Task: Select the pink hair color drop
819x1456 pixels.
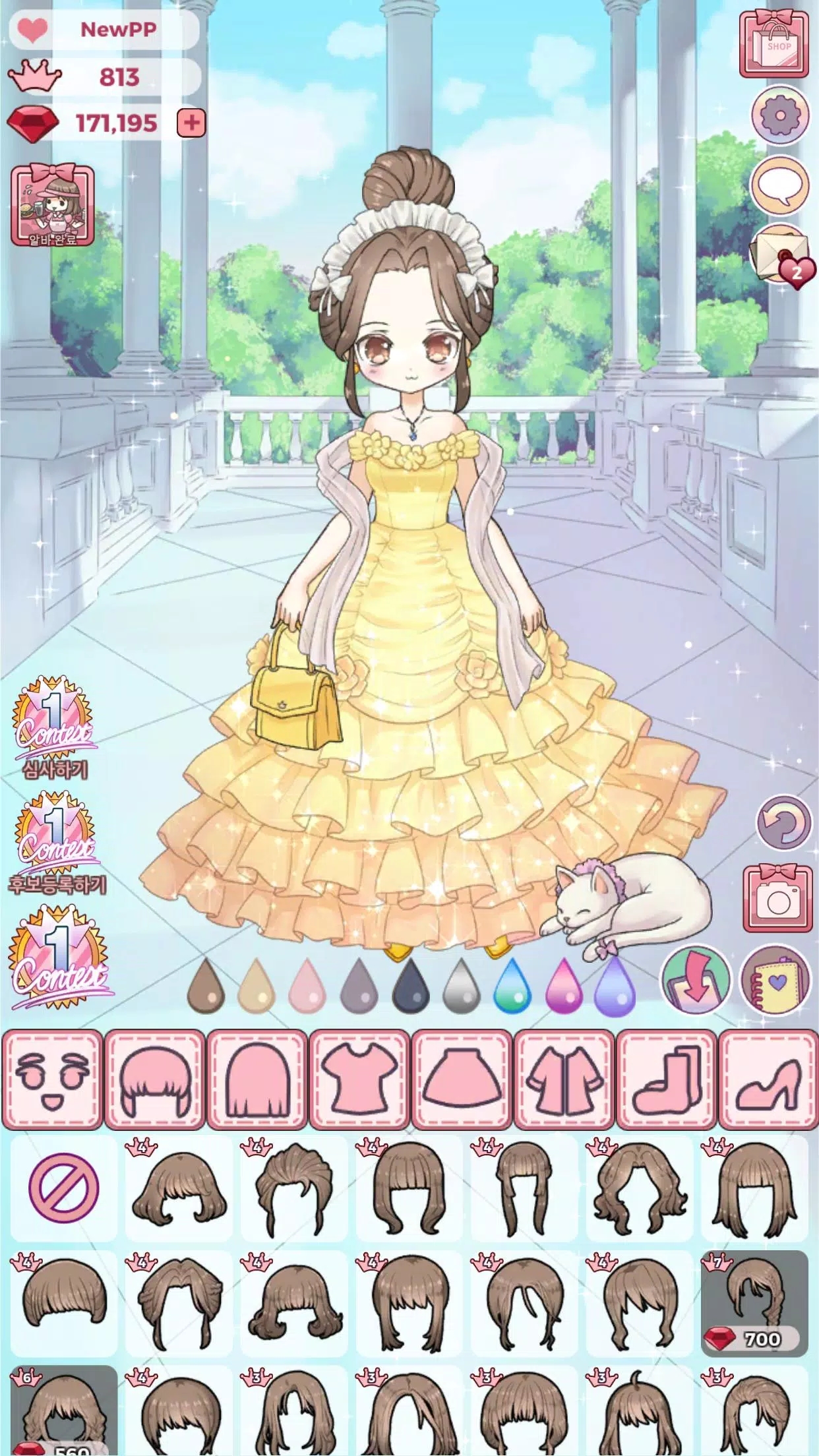Action: click(308, 985)
